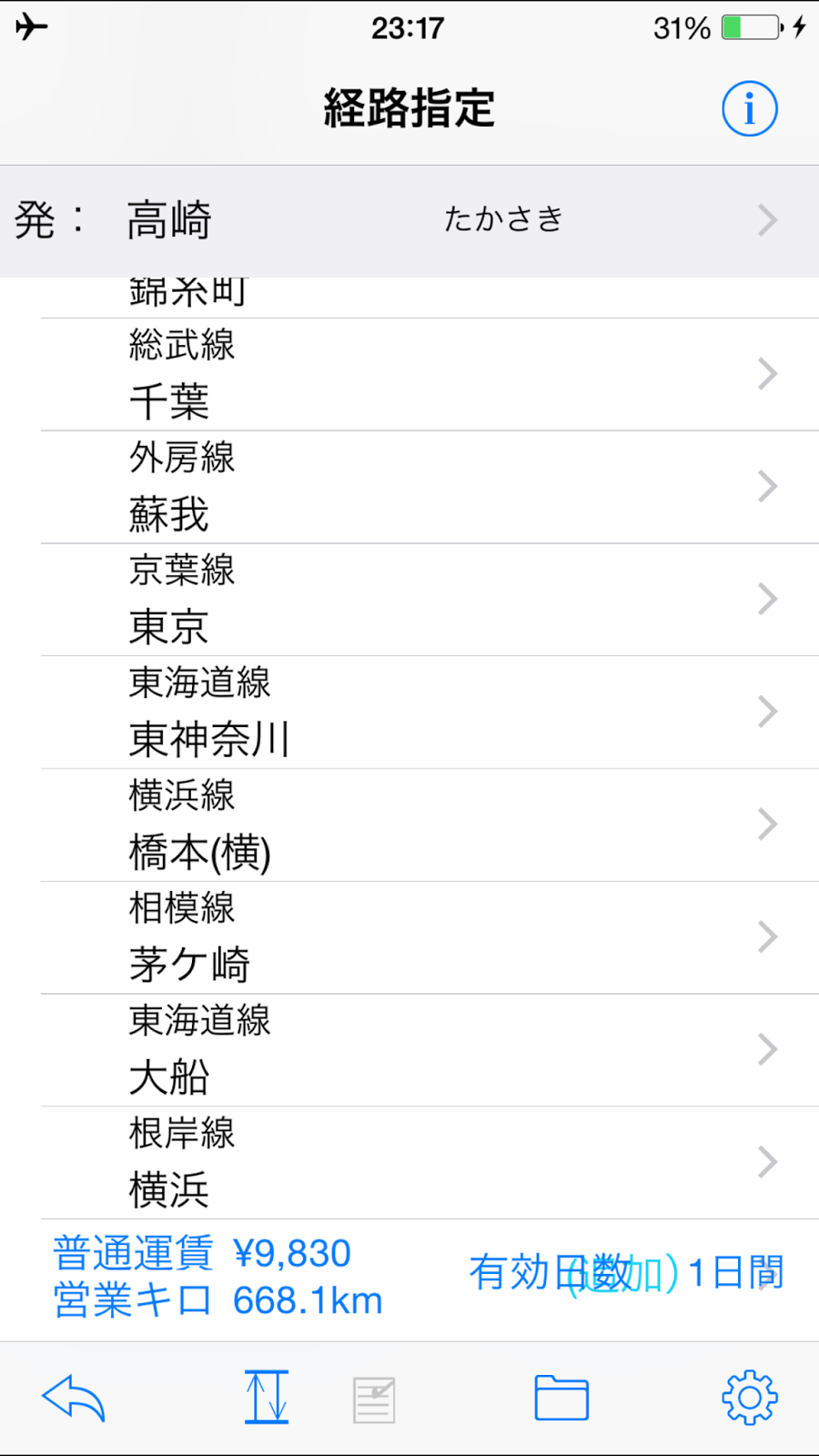Open the 総武線 千葉 route row

pyautogui.click(x=430, y=374)
